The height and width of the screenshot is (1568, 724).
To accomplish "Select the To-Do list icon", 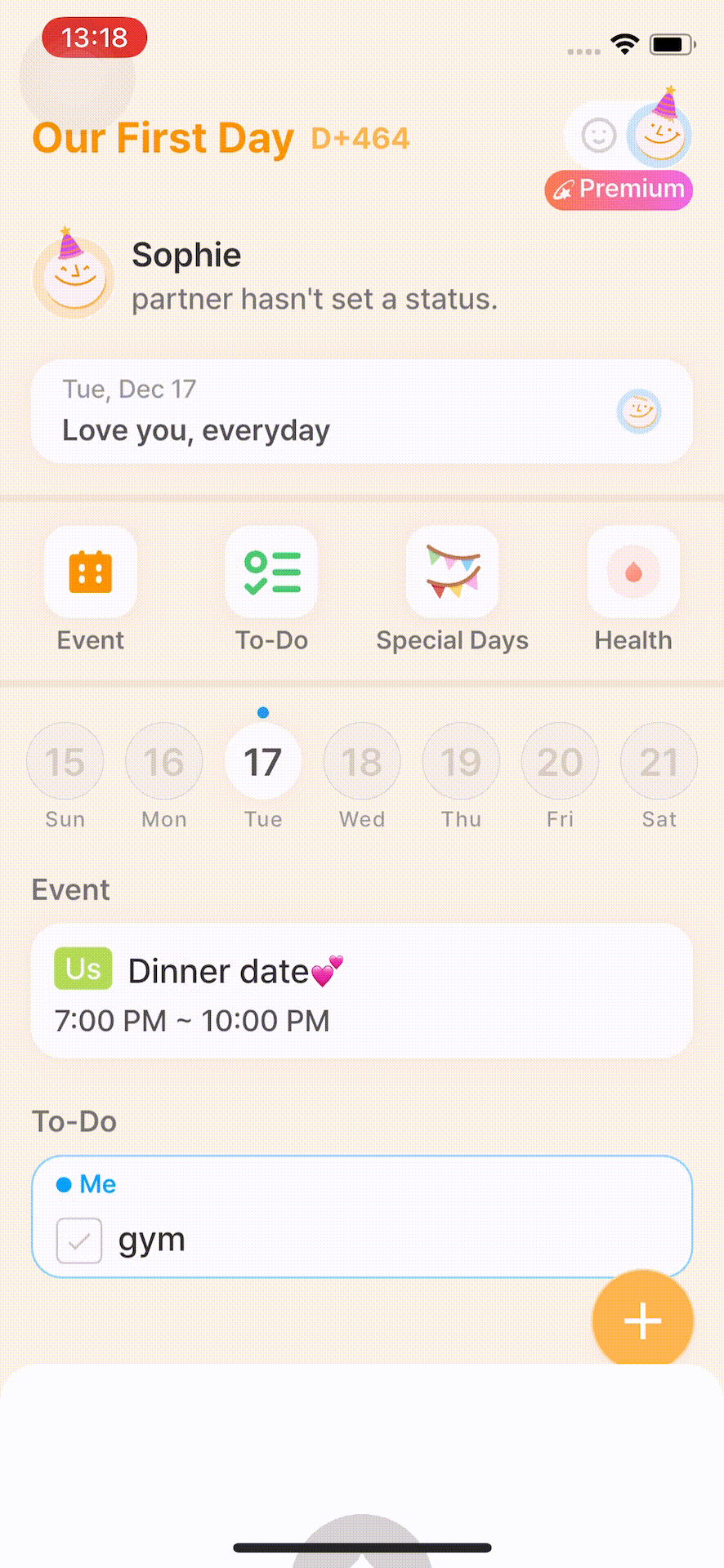I will [271, 572].
